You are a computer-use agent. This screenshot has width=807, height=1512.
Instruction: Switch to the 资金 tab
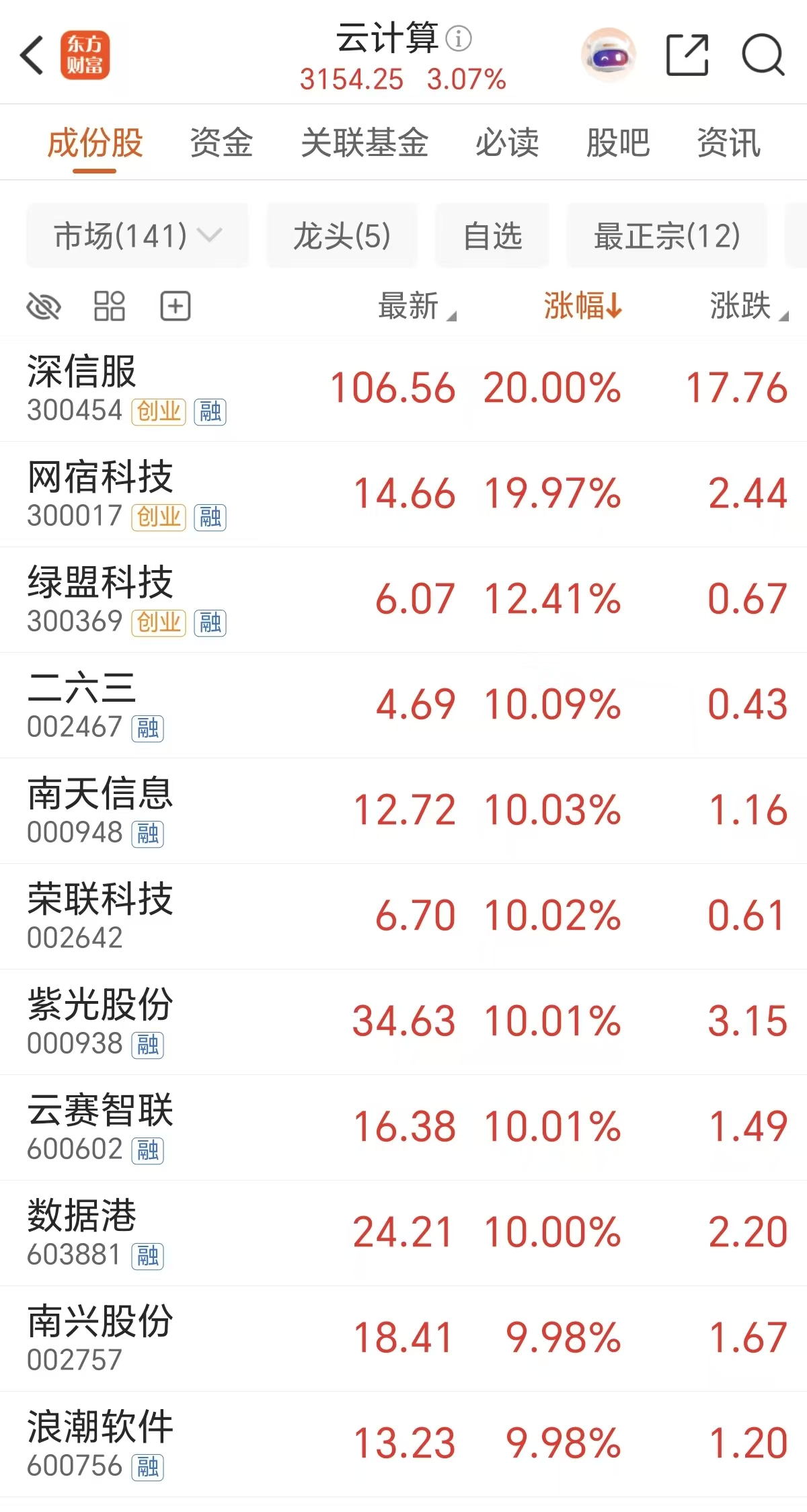point(221,143)
